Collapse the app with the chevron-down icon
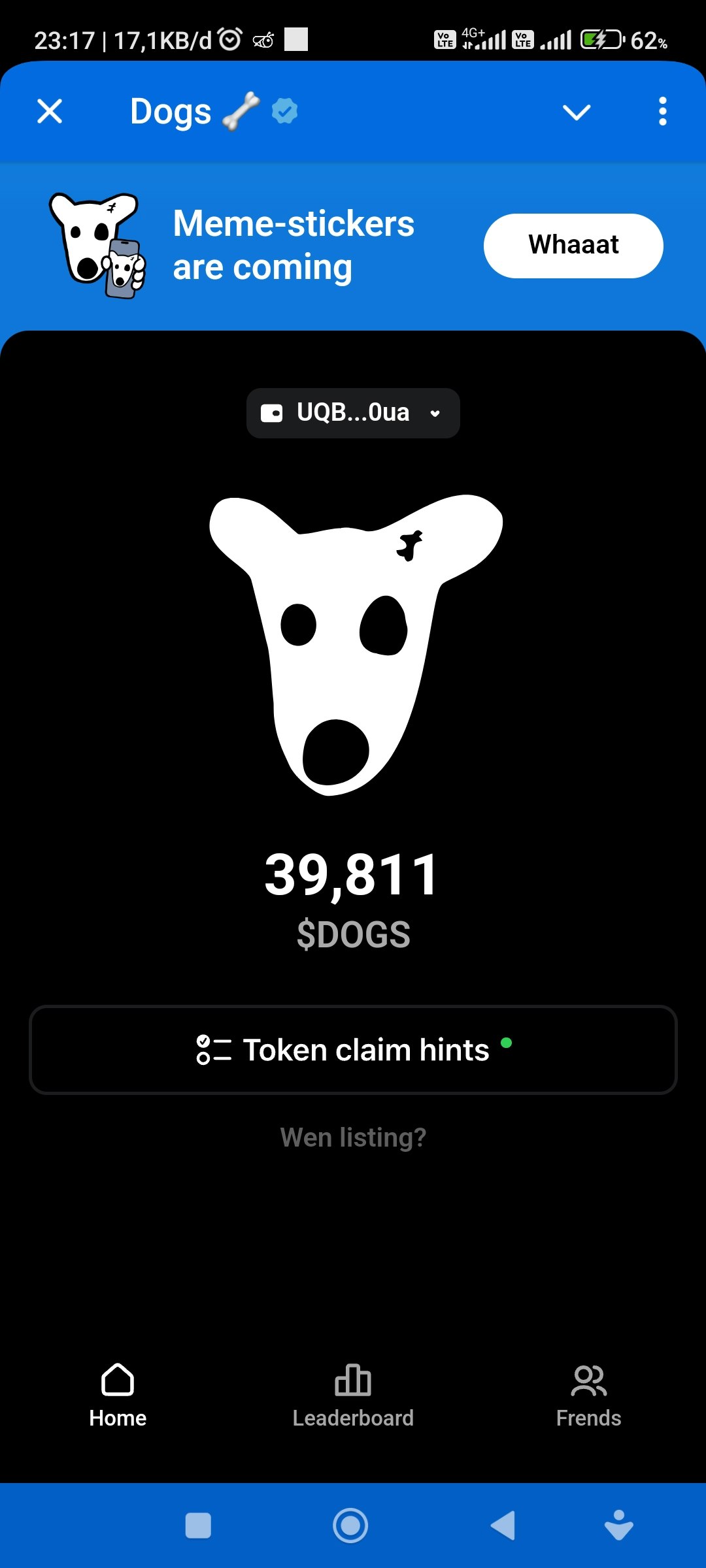 (577, 112)
